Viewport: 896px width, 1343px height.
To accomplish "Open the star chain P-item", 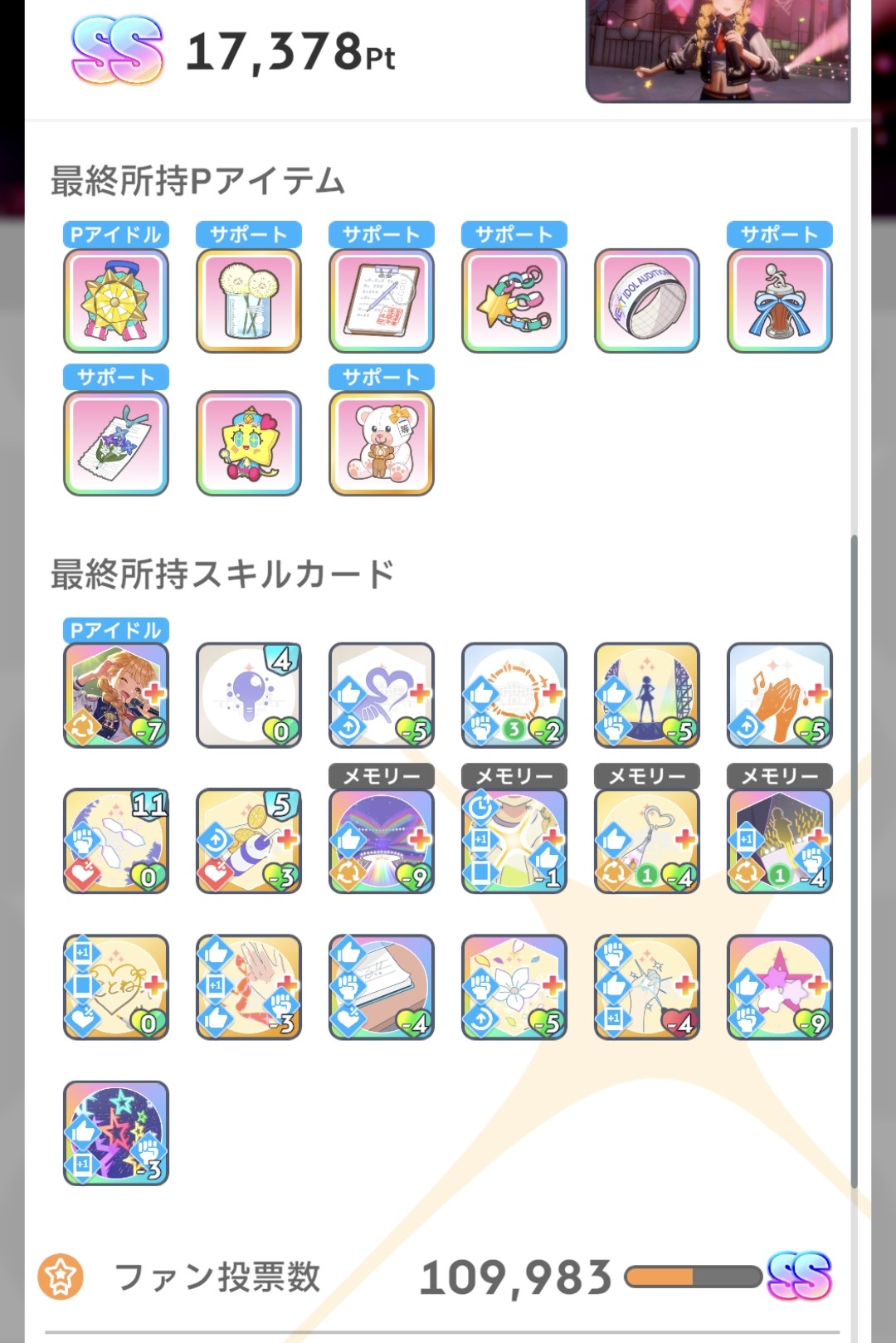I will 514,300.
